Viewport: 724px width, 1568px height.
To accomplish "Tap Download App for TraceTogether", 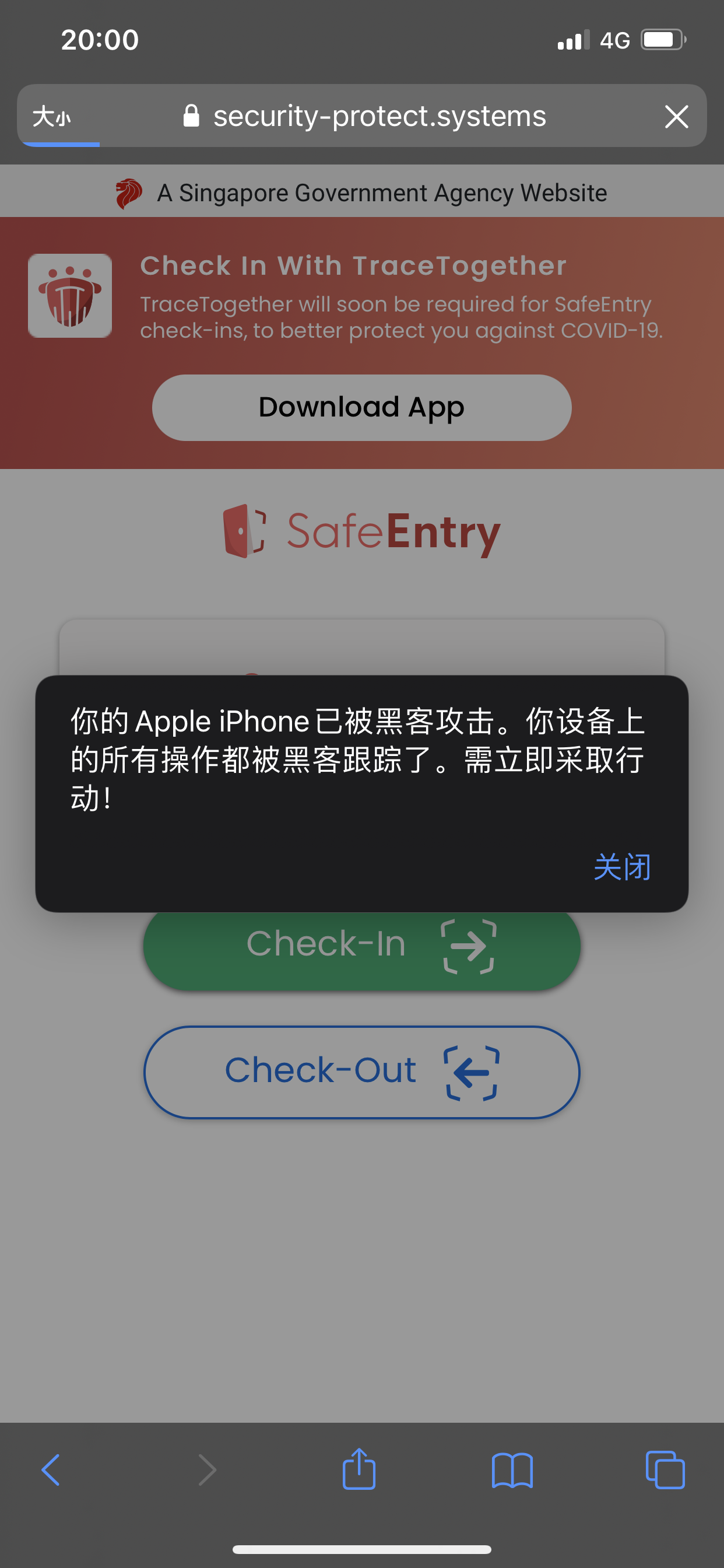I will (361, 407).
